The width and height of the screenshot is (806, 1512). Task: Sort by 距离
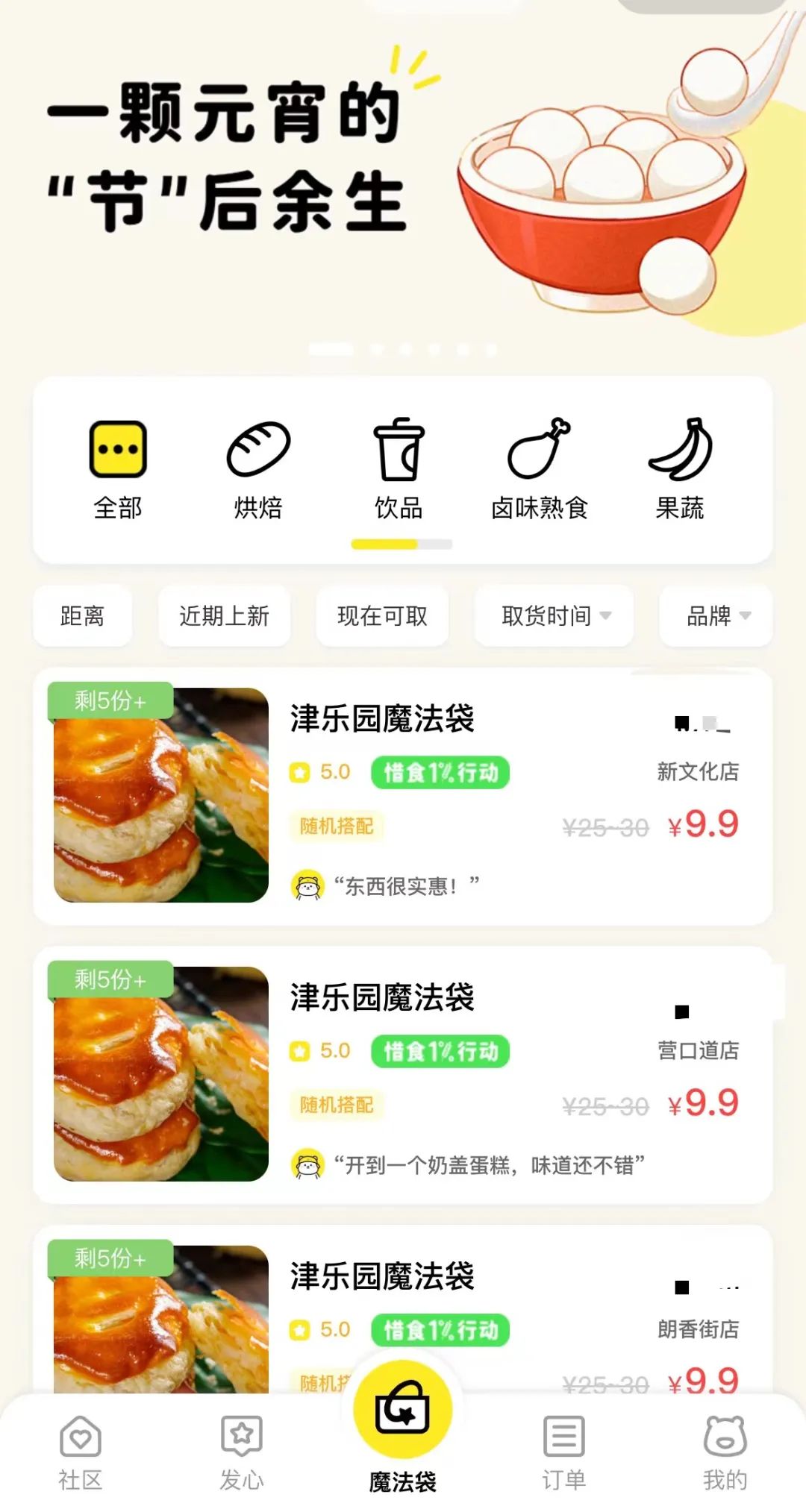coord(83,616)
